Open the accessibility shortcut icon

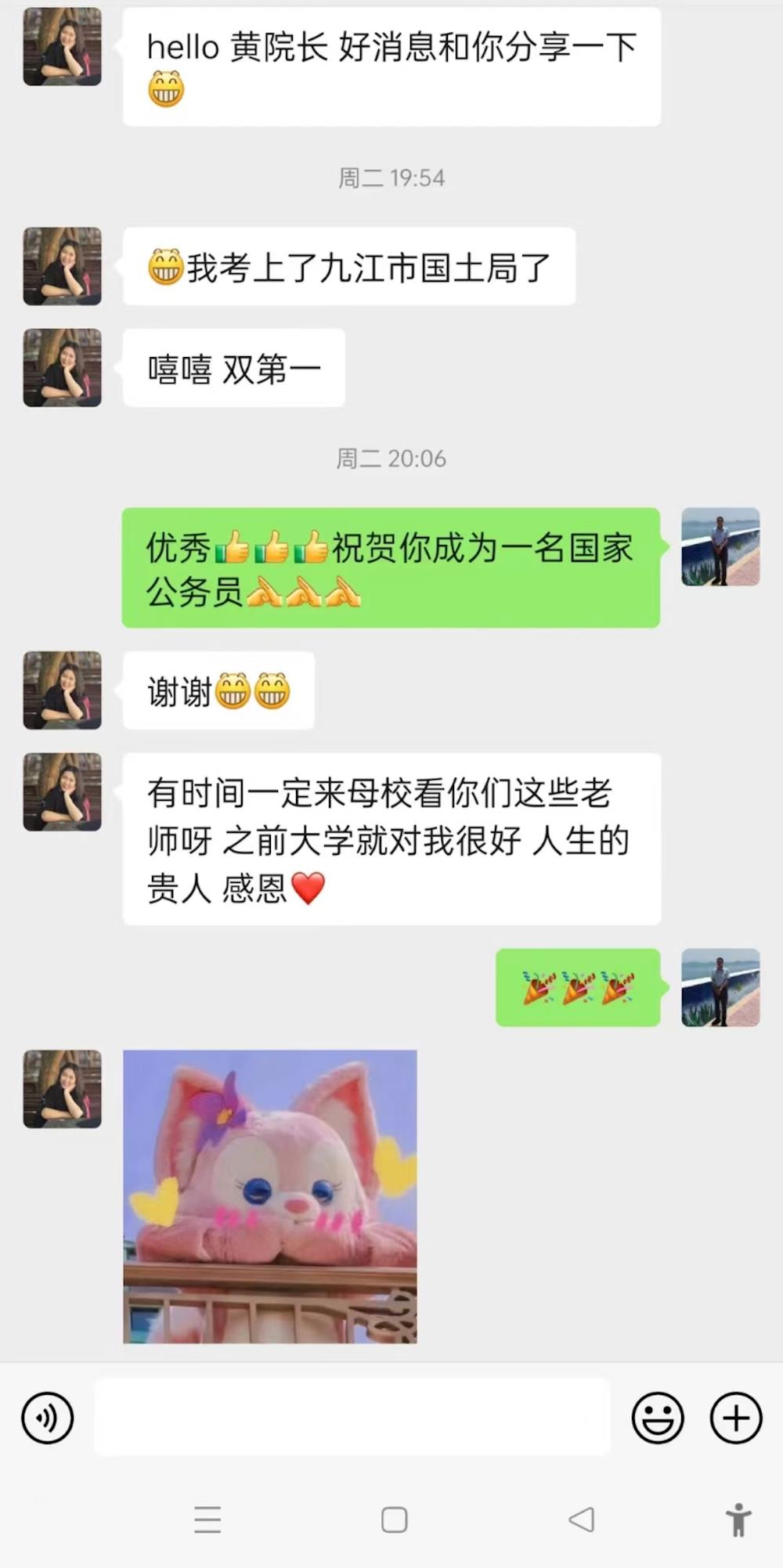coord(738,1519)
